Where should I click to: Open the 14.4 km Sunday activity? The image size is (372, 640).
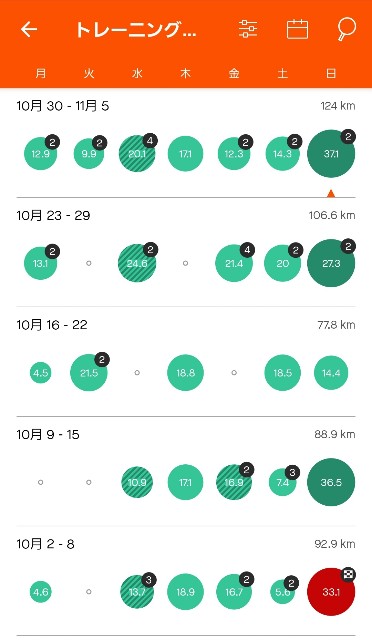point(331,373)
